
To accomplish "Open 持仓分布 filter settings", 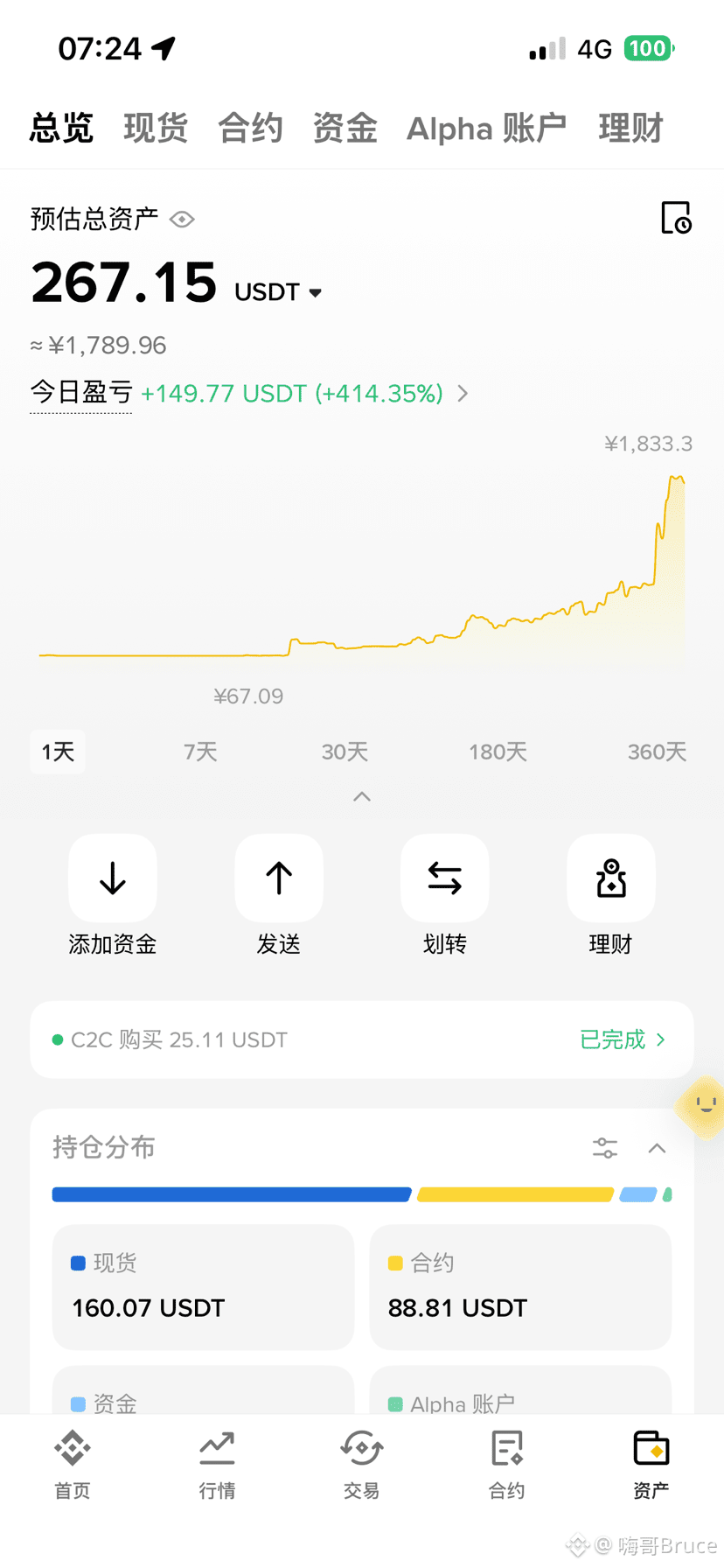I will (x=605, y=1148).
